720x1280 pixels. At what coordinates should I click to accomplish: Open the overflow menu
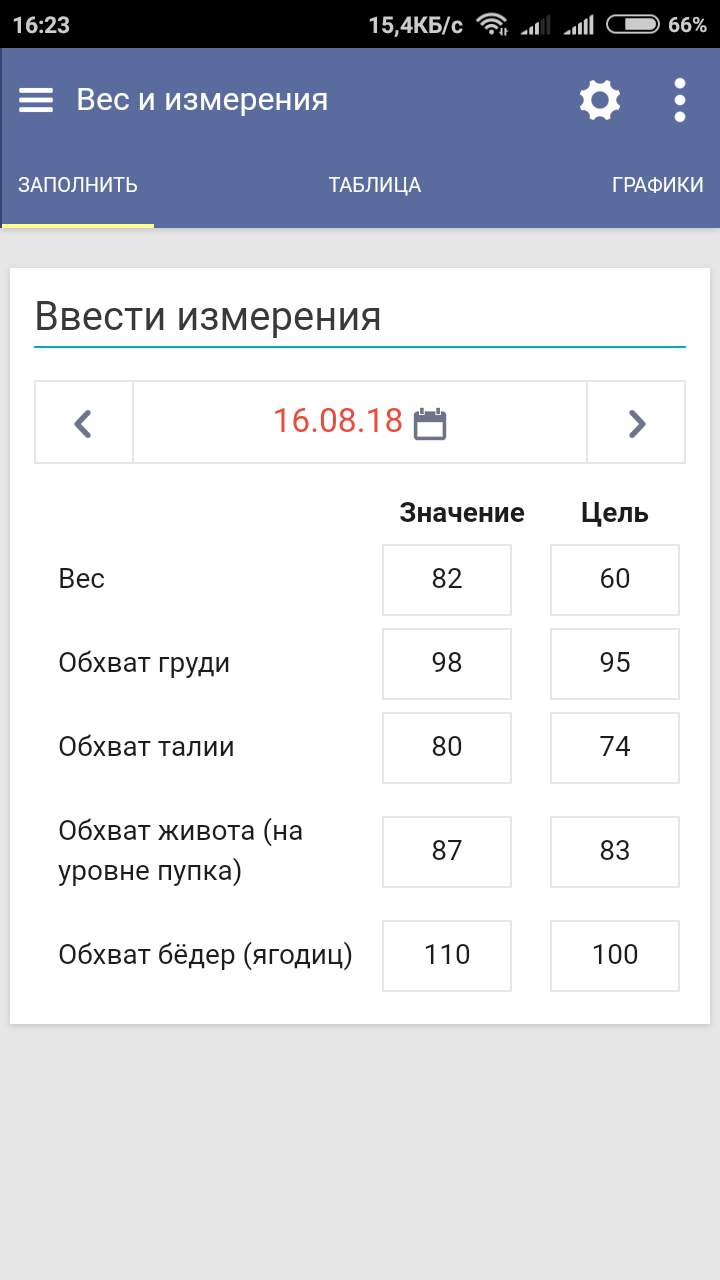(x=680, y=100)
